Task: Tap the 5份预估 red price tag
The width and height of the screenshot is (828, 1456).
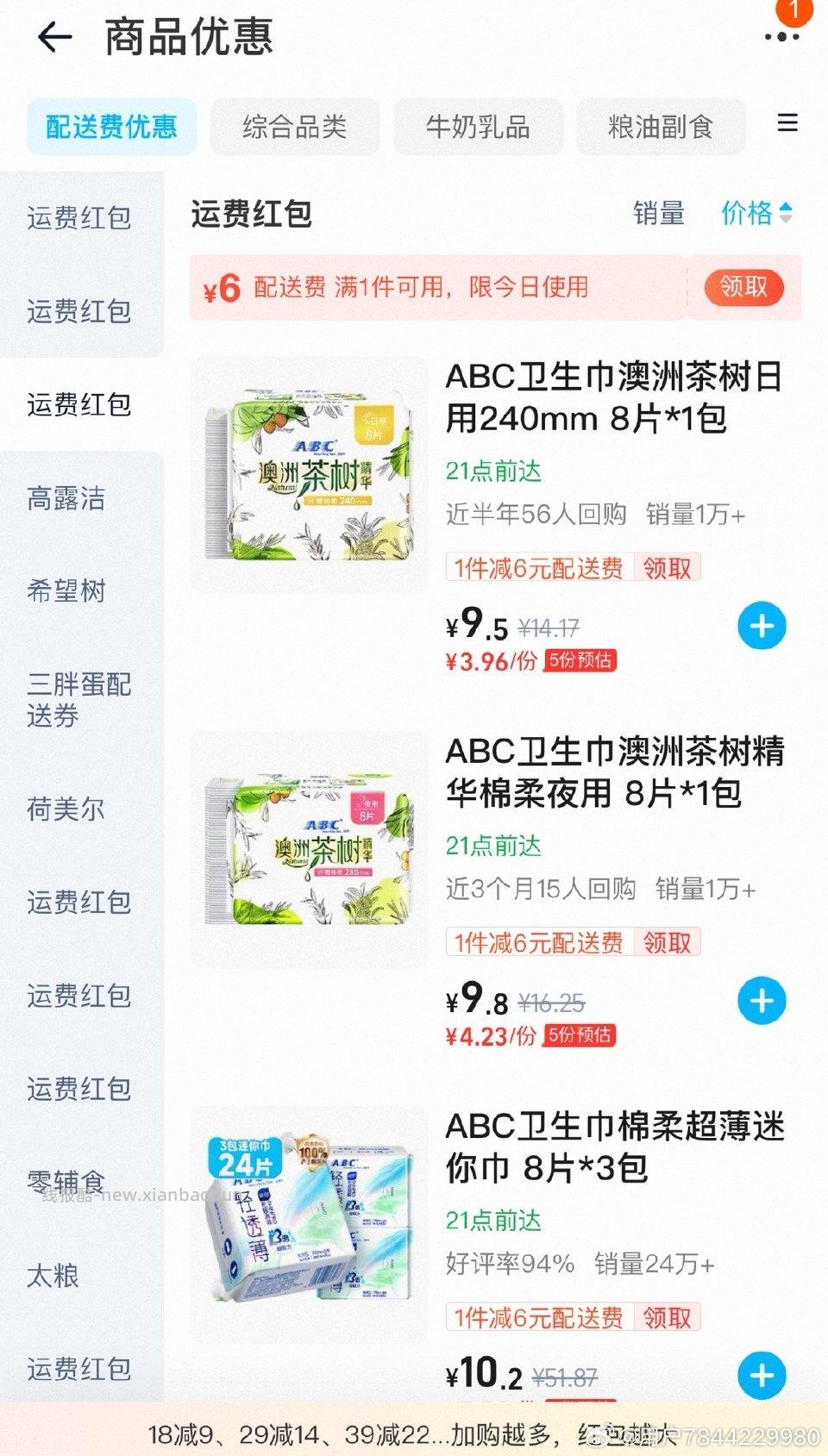Action: (581, 660)
